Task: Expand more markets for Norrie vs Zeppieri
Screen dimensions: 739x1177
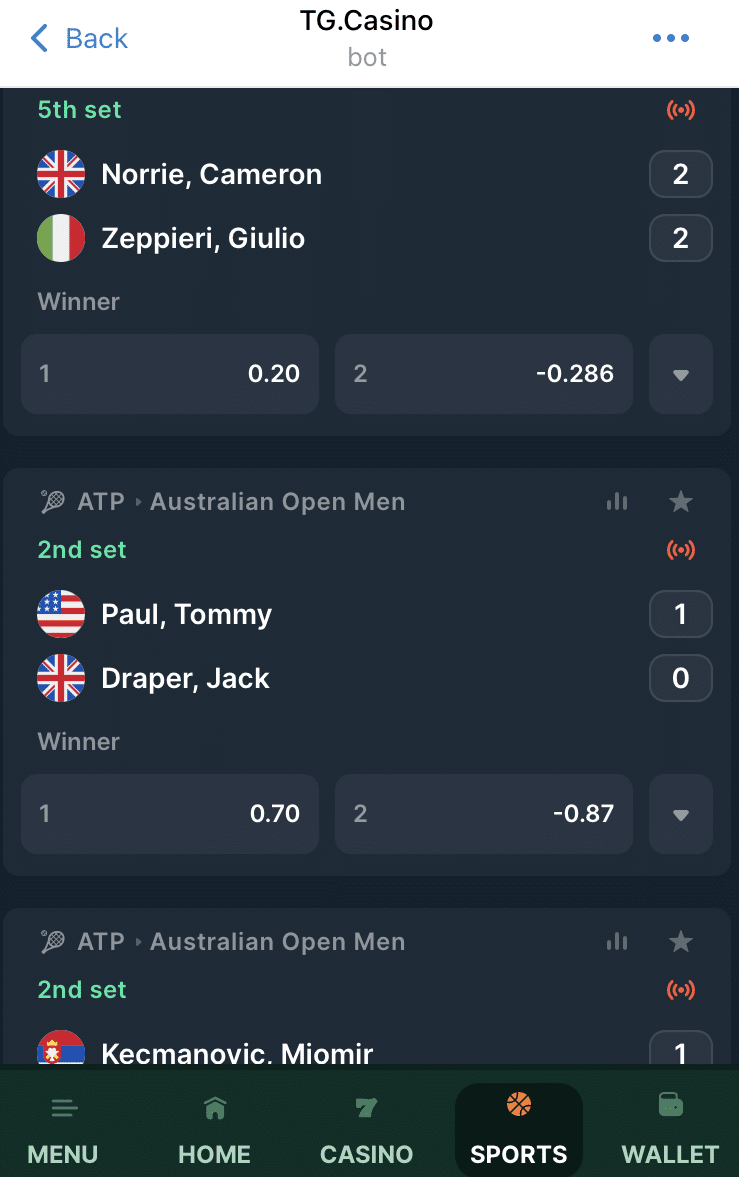Action: pos(681,374)
